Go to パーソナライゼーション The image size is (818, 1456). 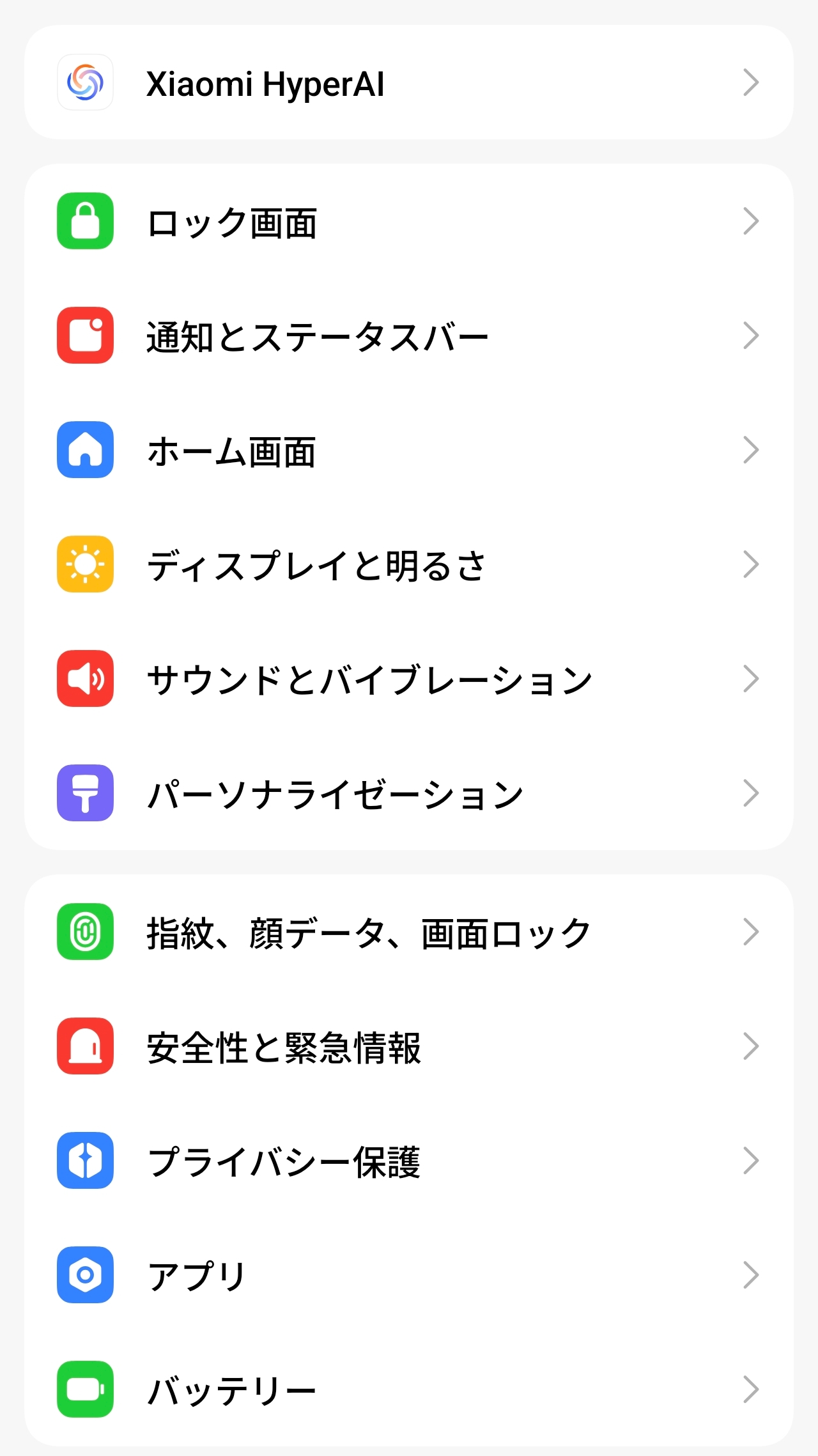click(x=409, y=794)
